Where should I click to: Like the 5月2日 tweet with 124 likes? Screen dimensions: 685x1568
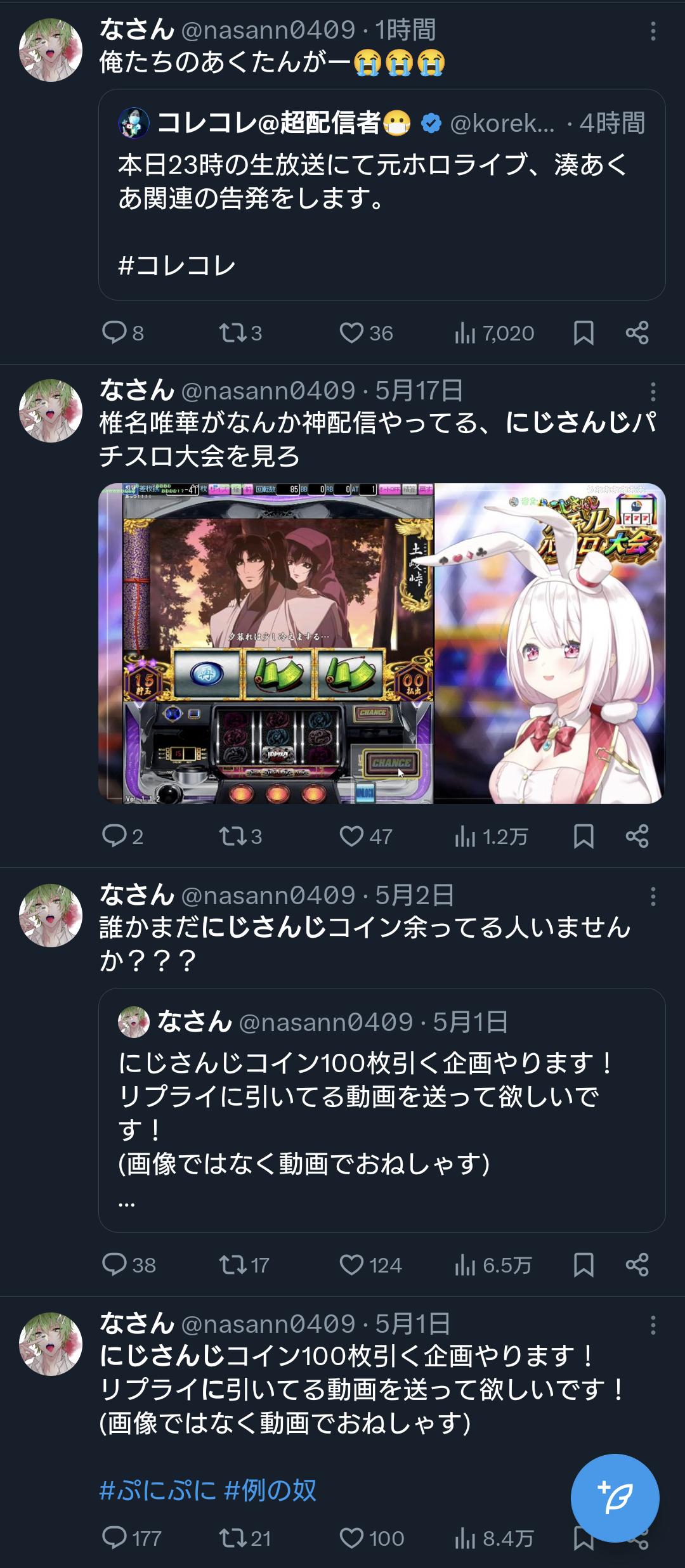[x=370, y=1265]
